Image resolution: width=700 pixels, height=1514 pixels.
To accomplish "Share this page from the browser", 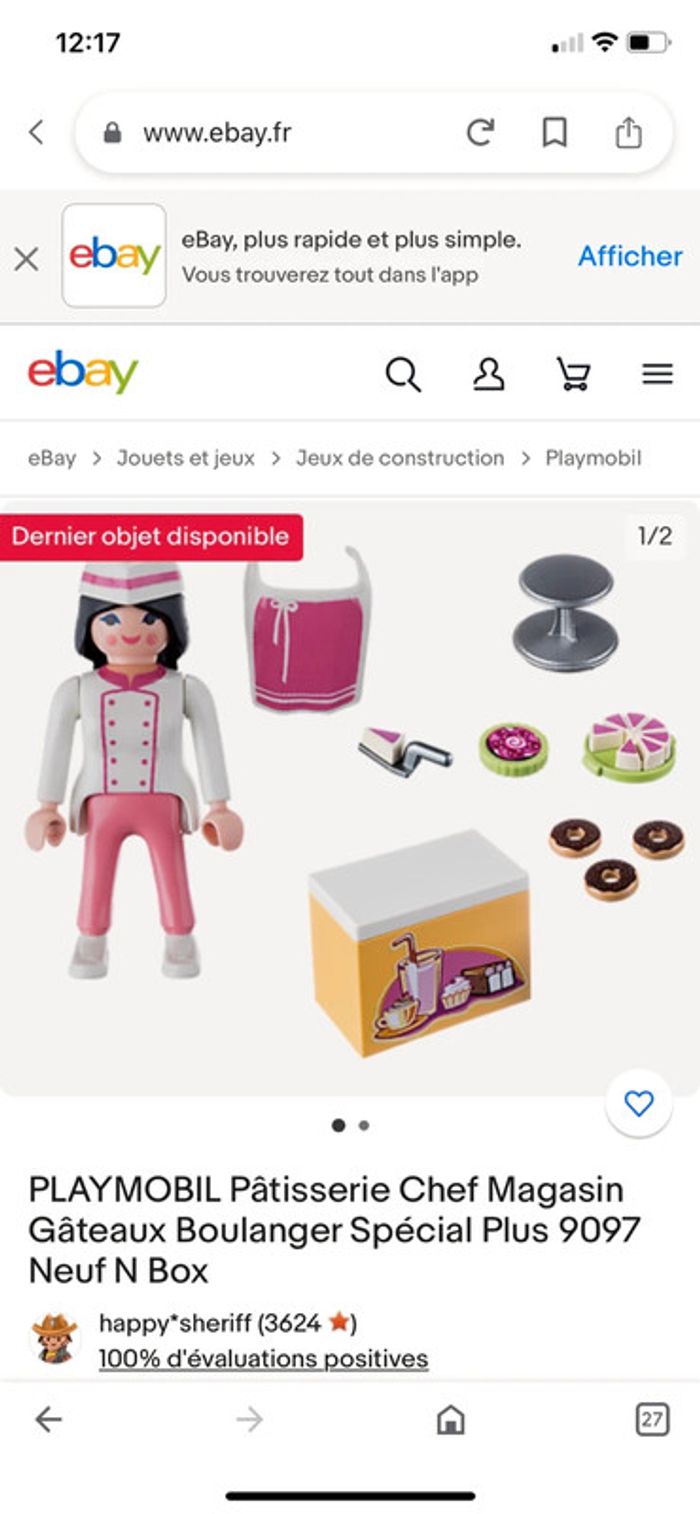I will (628, 132).
